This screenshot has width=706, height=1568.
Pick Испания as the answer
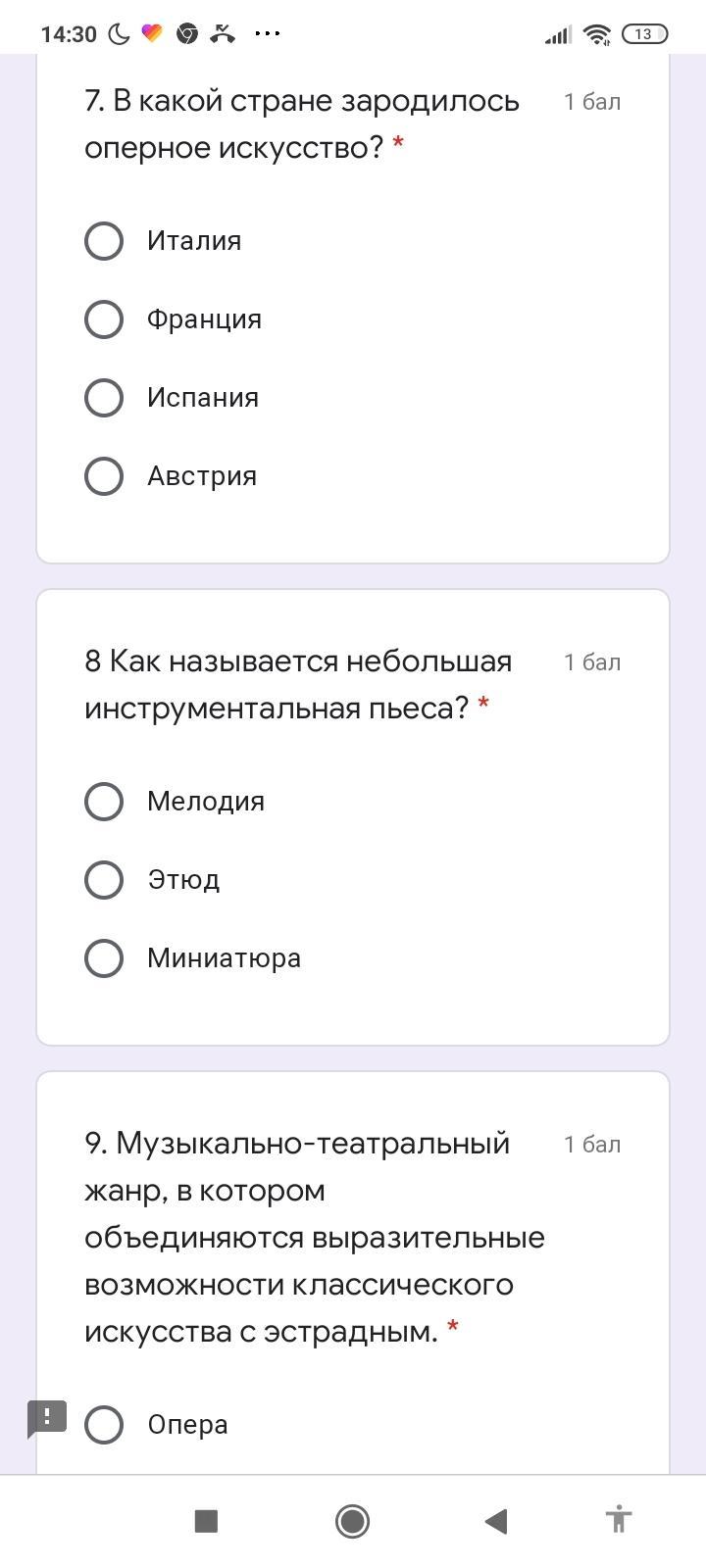[104, 398]
